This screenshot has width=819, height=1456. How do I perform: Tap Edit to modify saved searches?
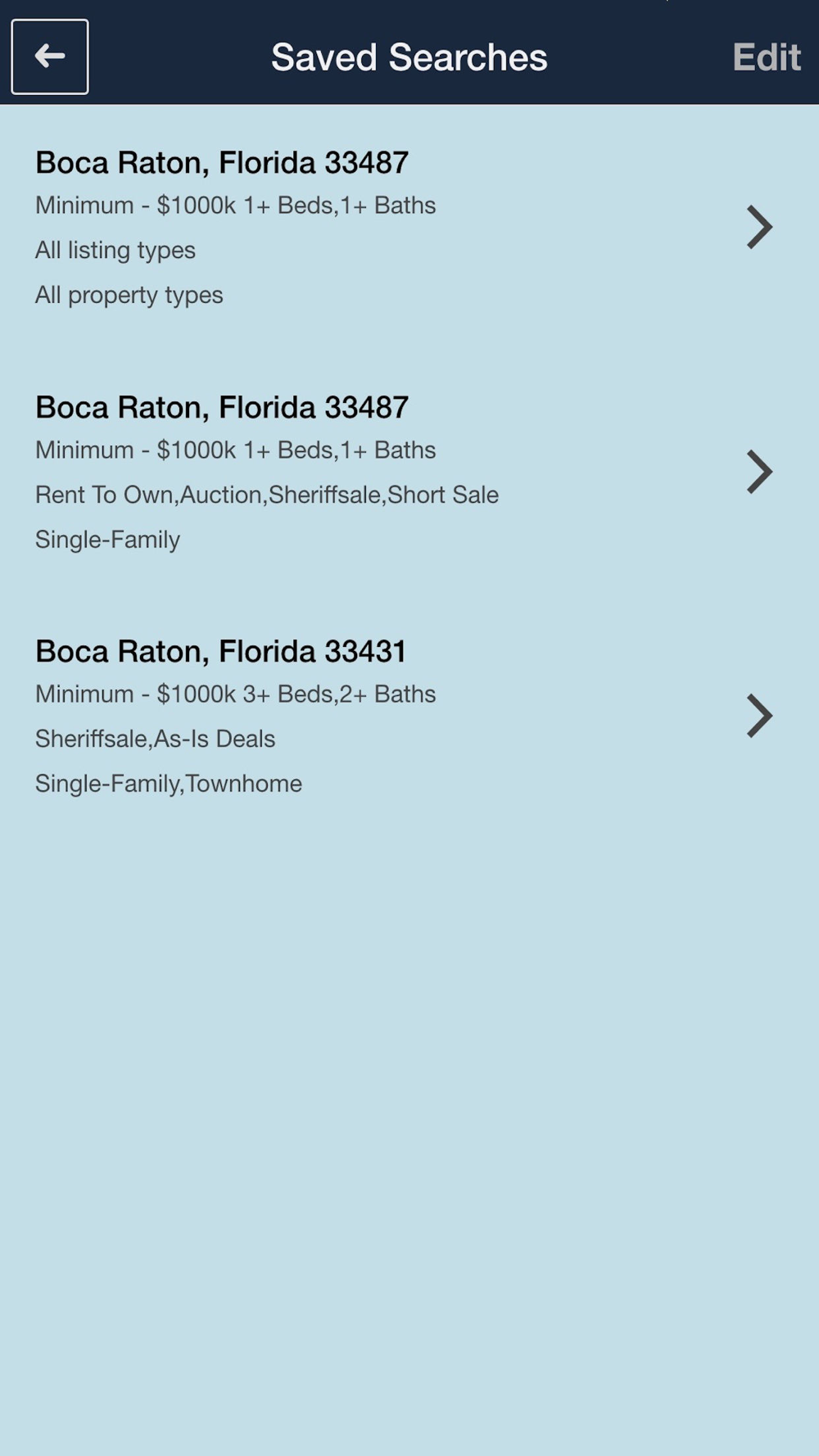[x=766, y=57]
